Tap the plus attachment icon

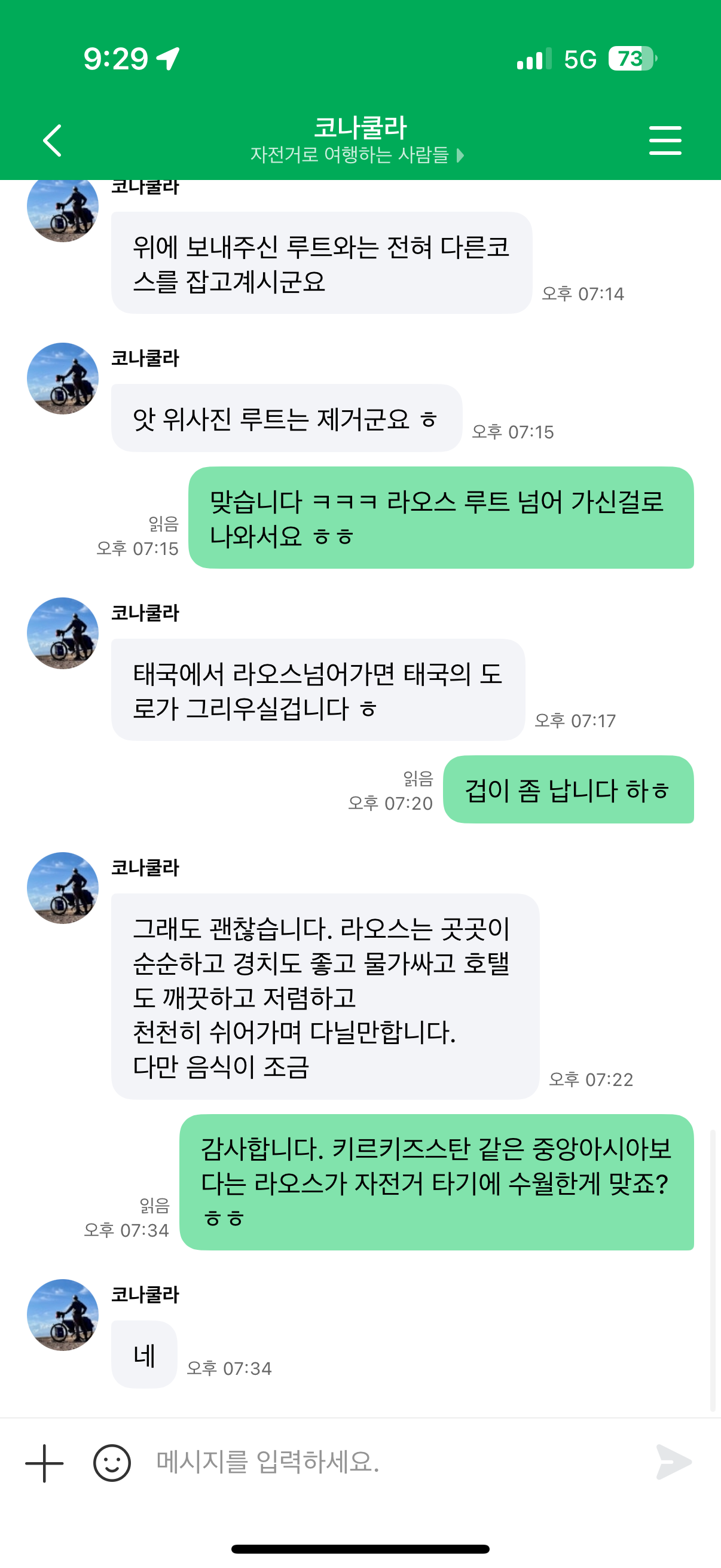coord(44,1463)
